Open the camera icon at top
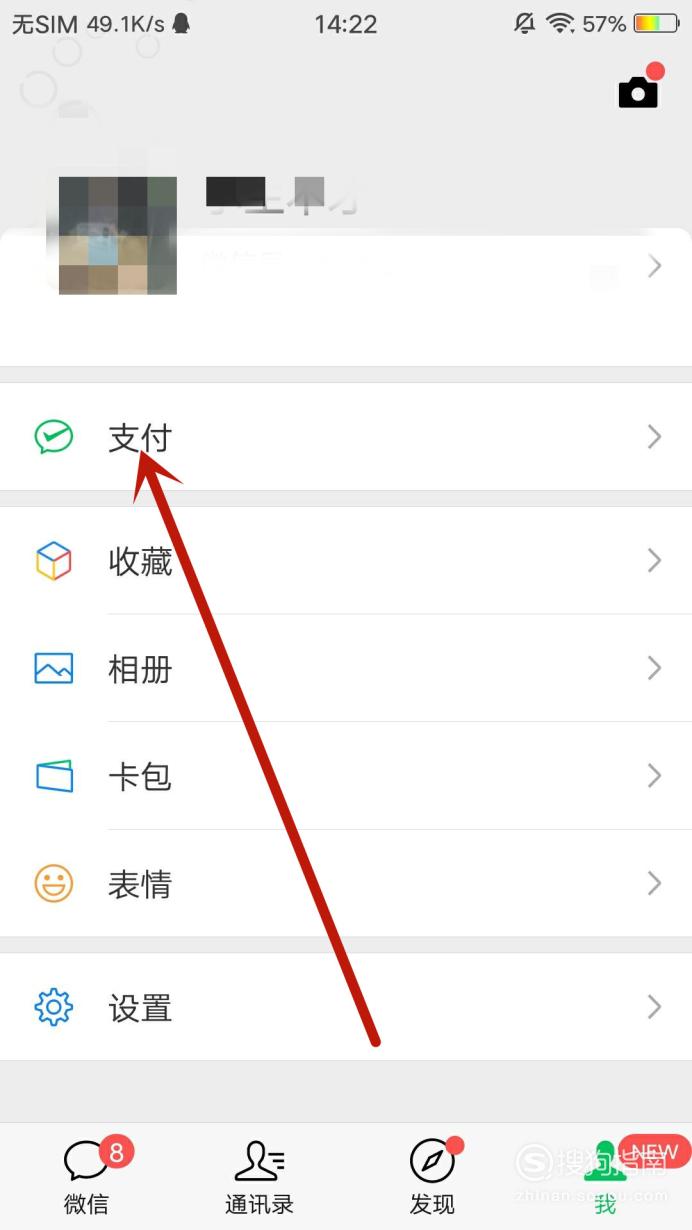 [638, 92]
